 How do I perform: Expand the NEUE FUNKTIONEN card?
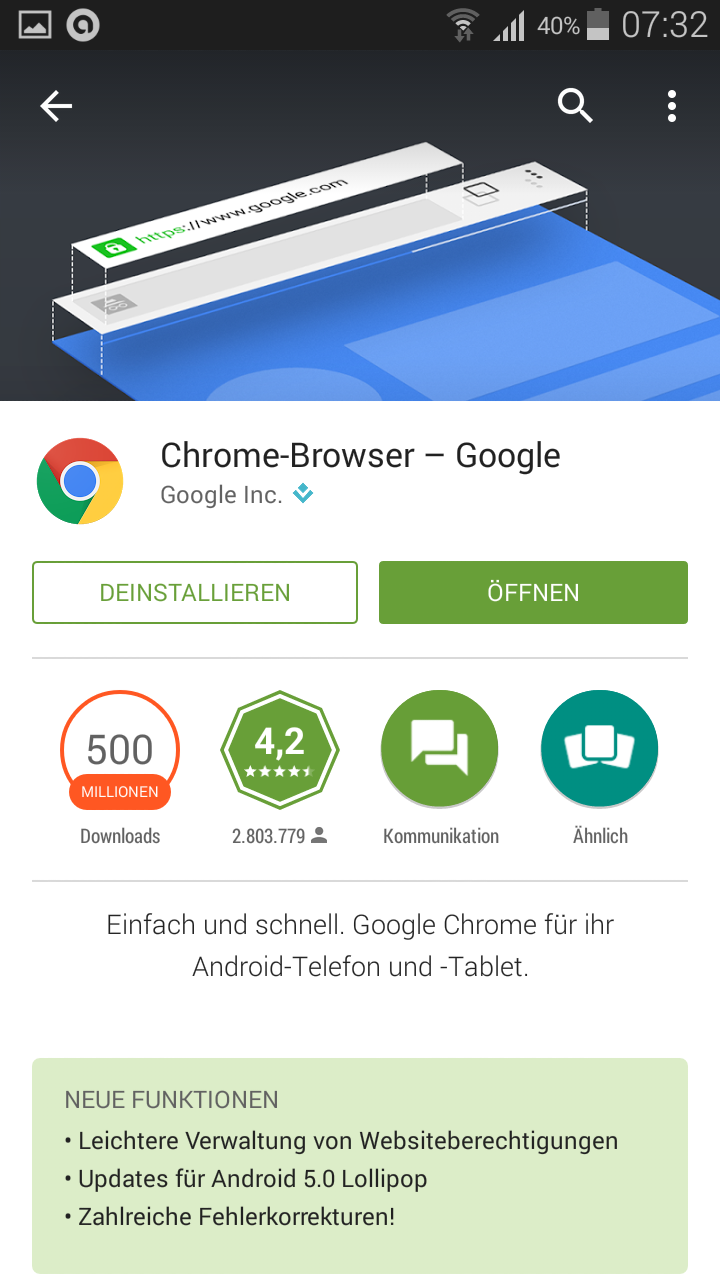click(360, 1165)
